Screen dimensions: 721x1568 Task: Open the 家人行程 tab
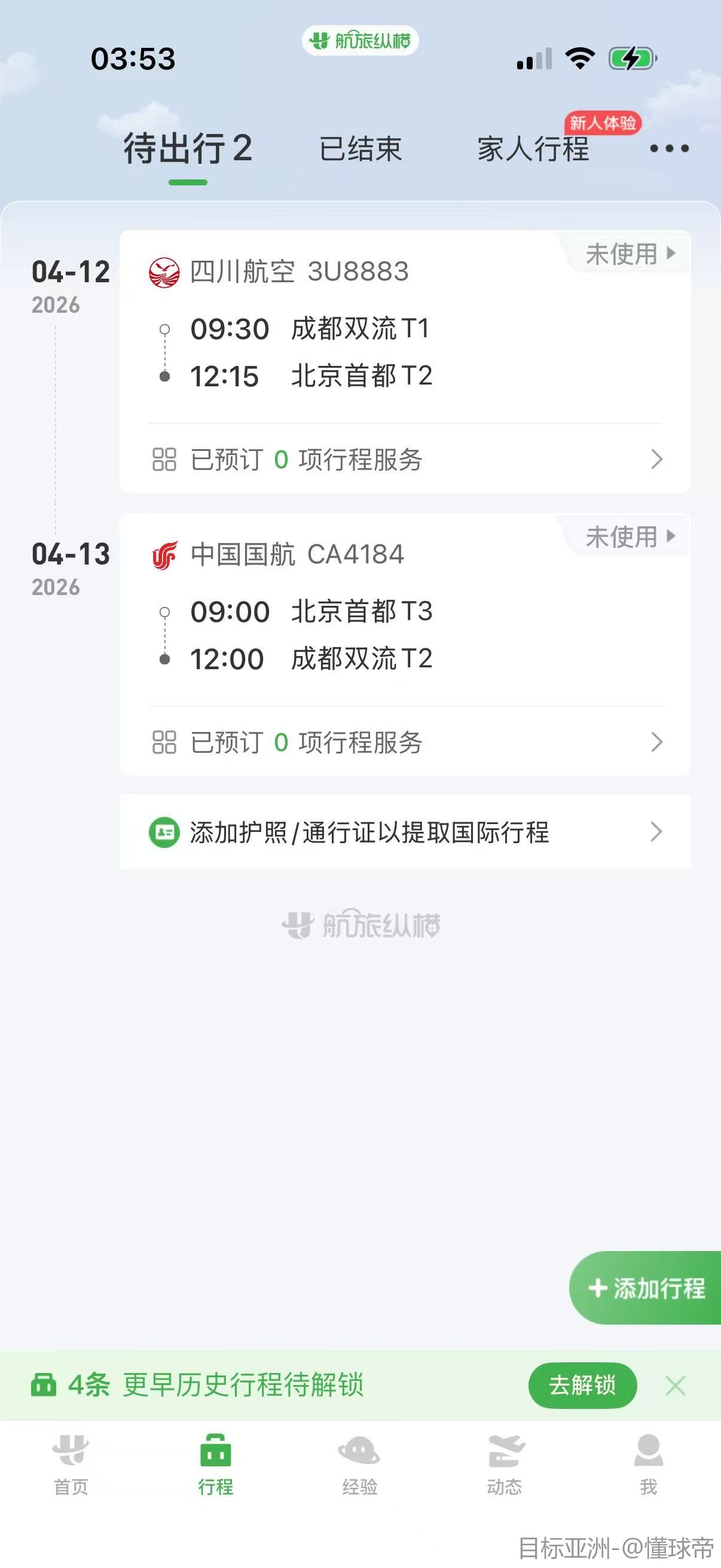(x=533, y=149)
